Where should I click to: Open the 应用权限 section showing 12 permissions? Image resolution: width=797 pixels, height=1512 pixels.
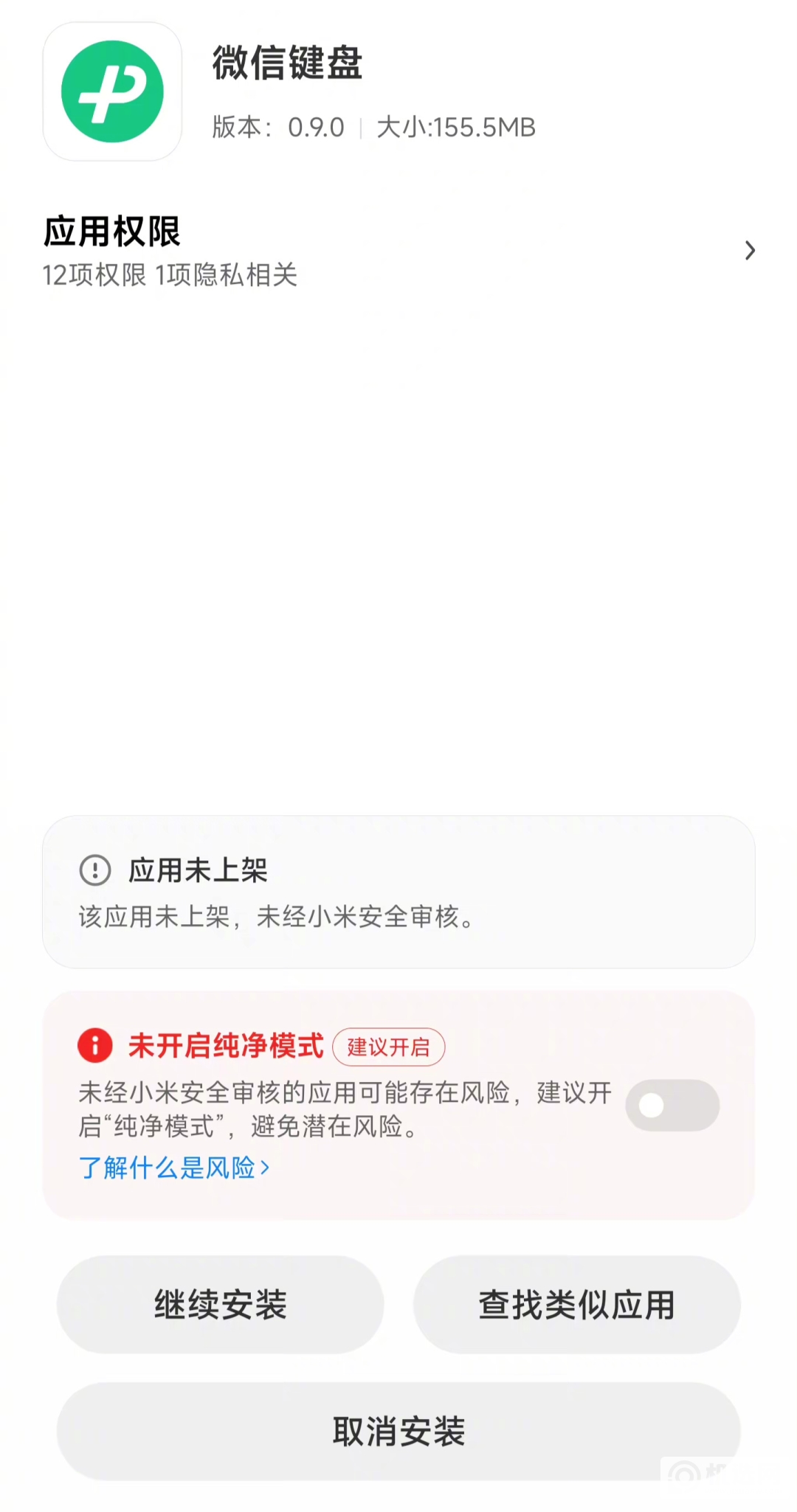[398, 251]
